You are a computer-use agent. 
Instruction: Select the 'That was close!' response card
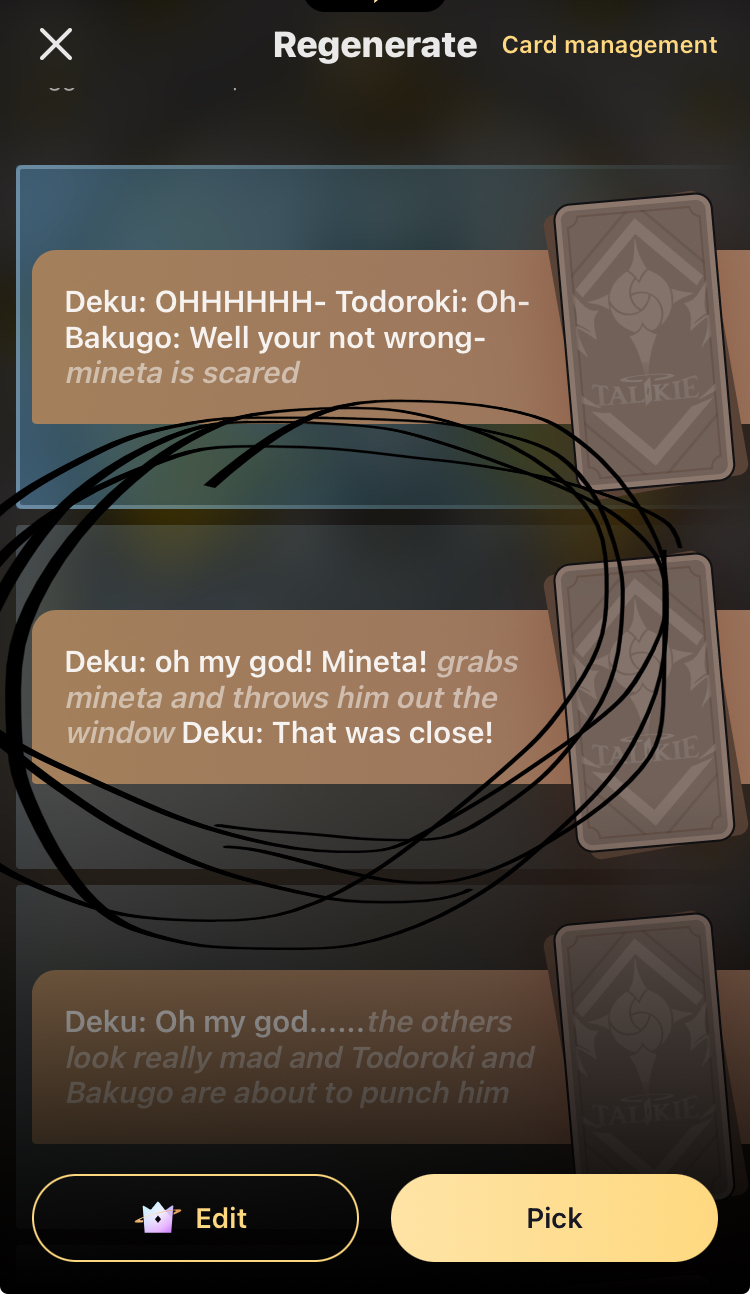click(x=290, y=697)
